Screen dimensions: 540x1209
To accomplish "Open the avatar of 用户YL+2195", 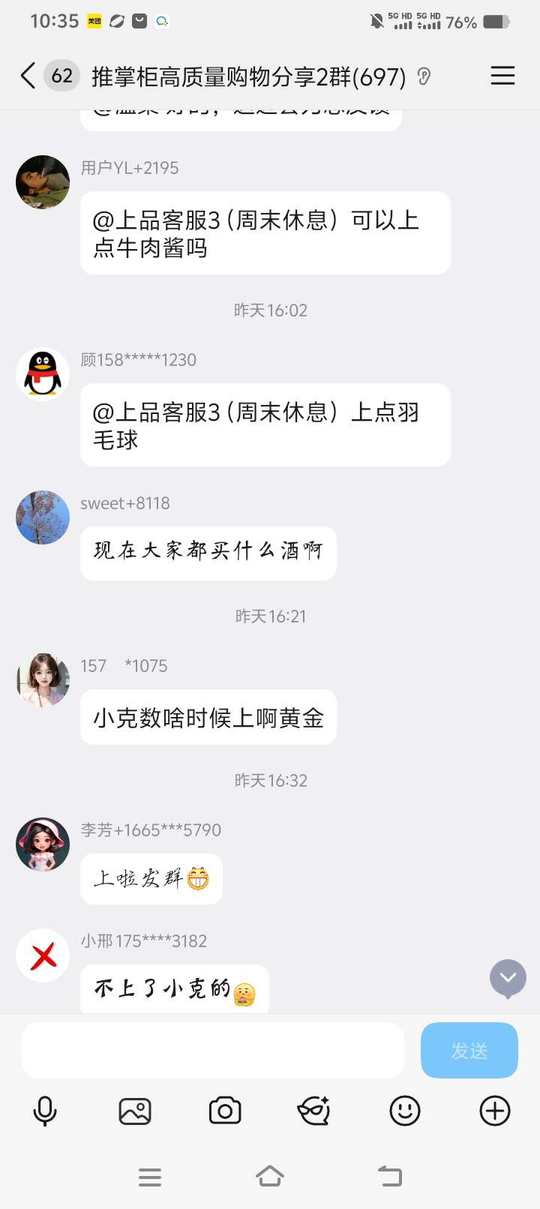I will (43, 182).
